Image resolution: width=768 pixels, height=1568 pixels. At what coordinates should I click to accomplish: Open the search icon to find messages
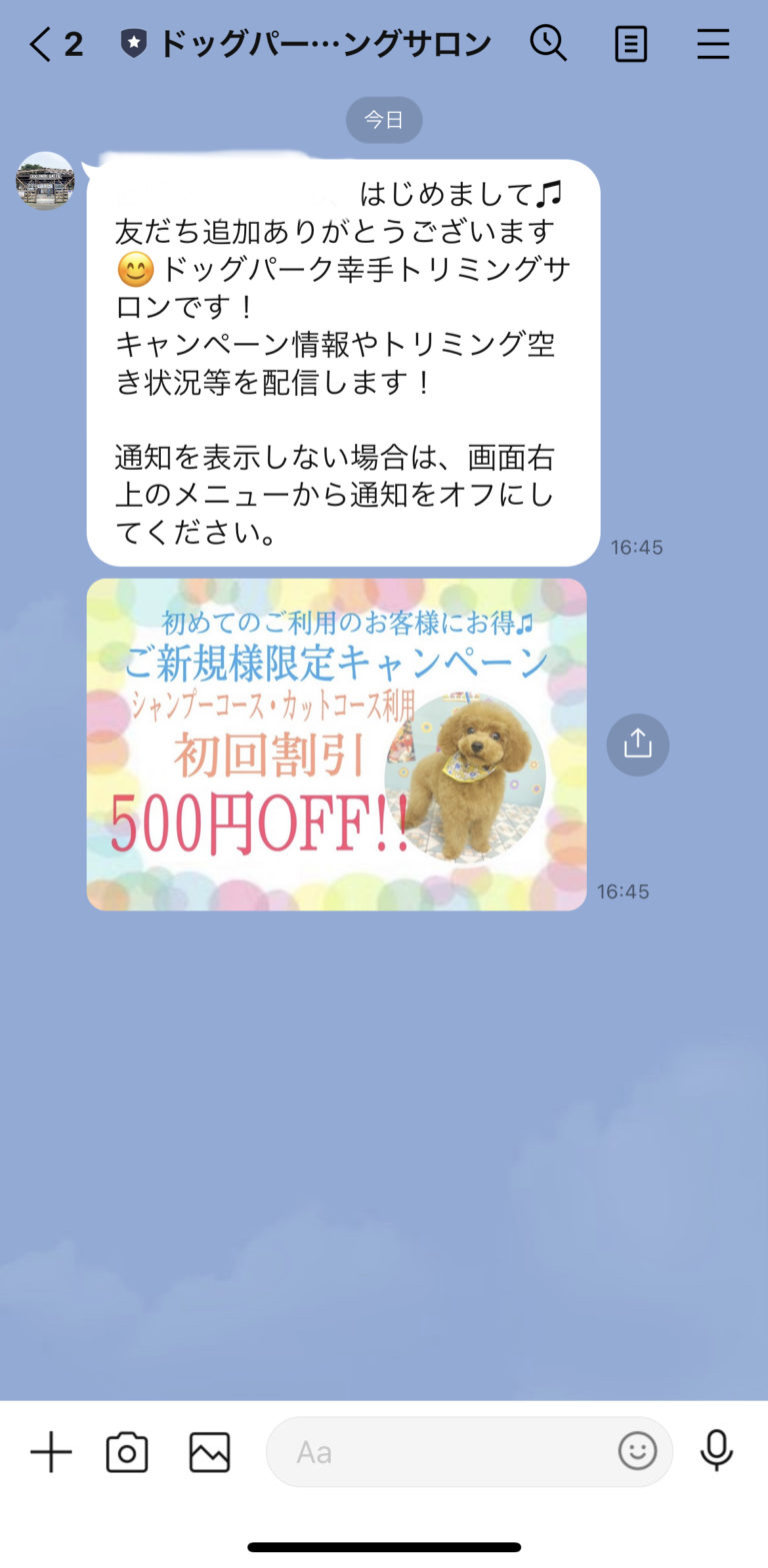coord(548,44)
